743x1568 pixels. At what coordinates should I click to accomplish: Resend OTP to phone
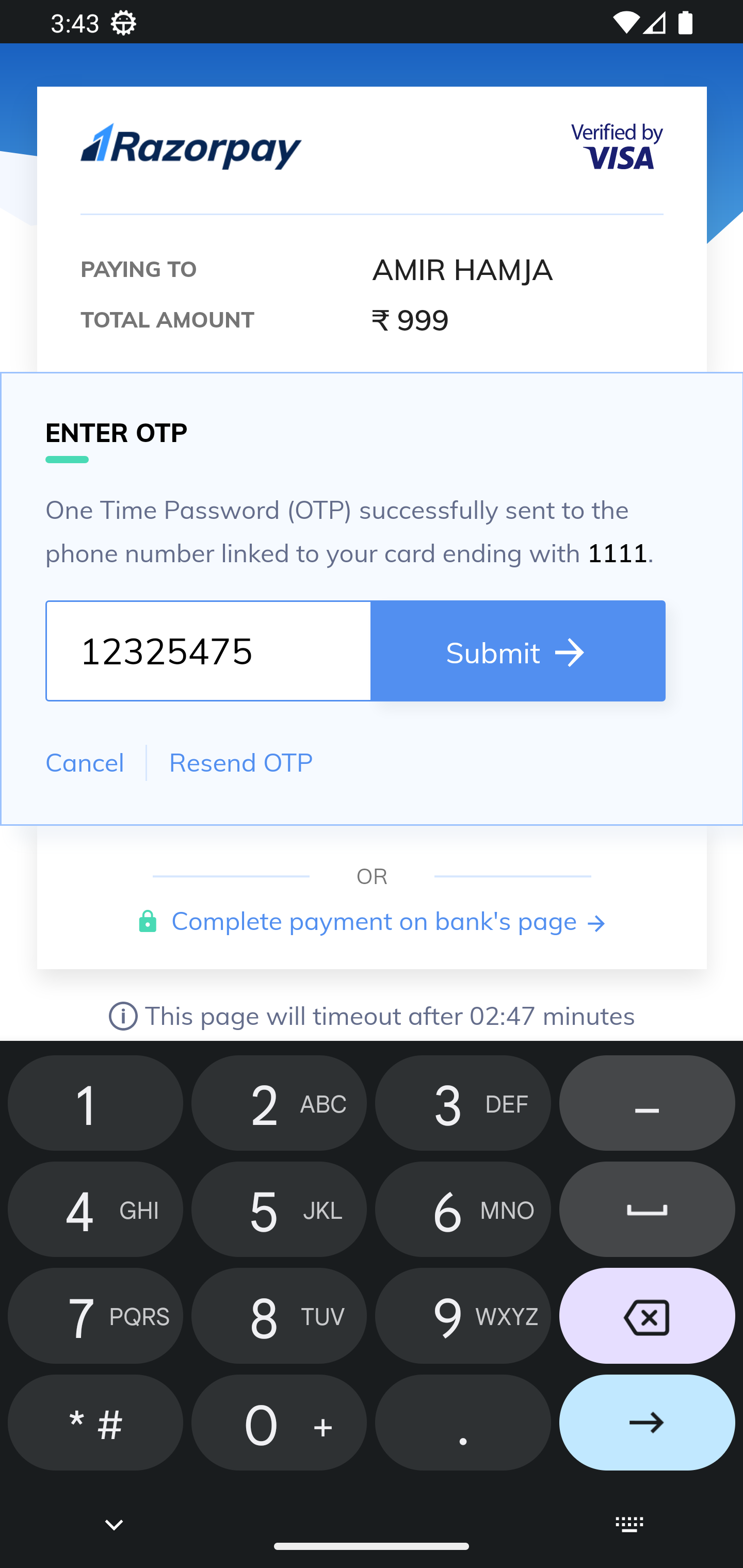click(x=240, y=763)
